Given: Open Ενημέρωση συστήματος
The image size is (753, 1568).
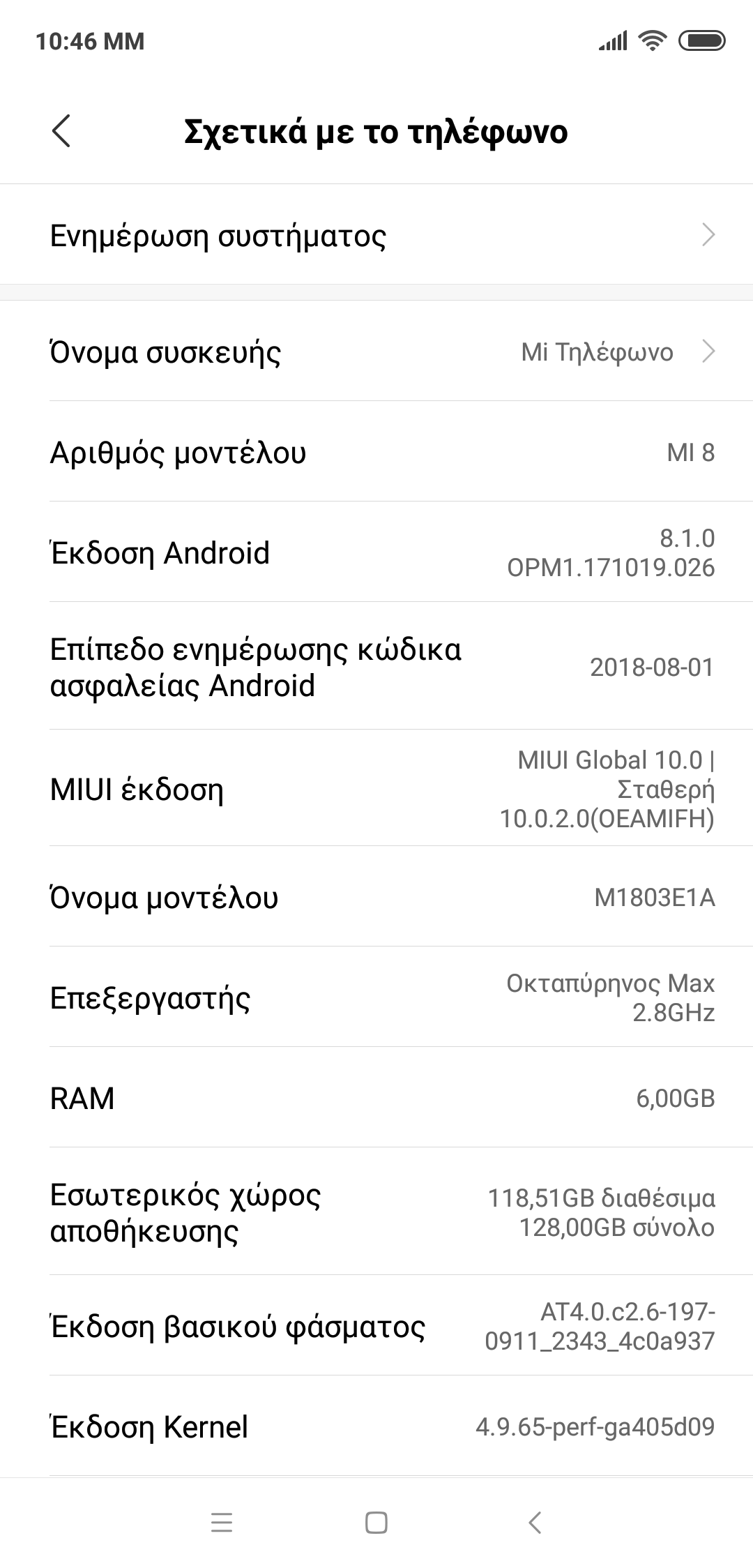Looking at the screenshot, I should [x=376, y=235].
